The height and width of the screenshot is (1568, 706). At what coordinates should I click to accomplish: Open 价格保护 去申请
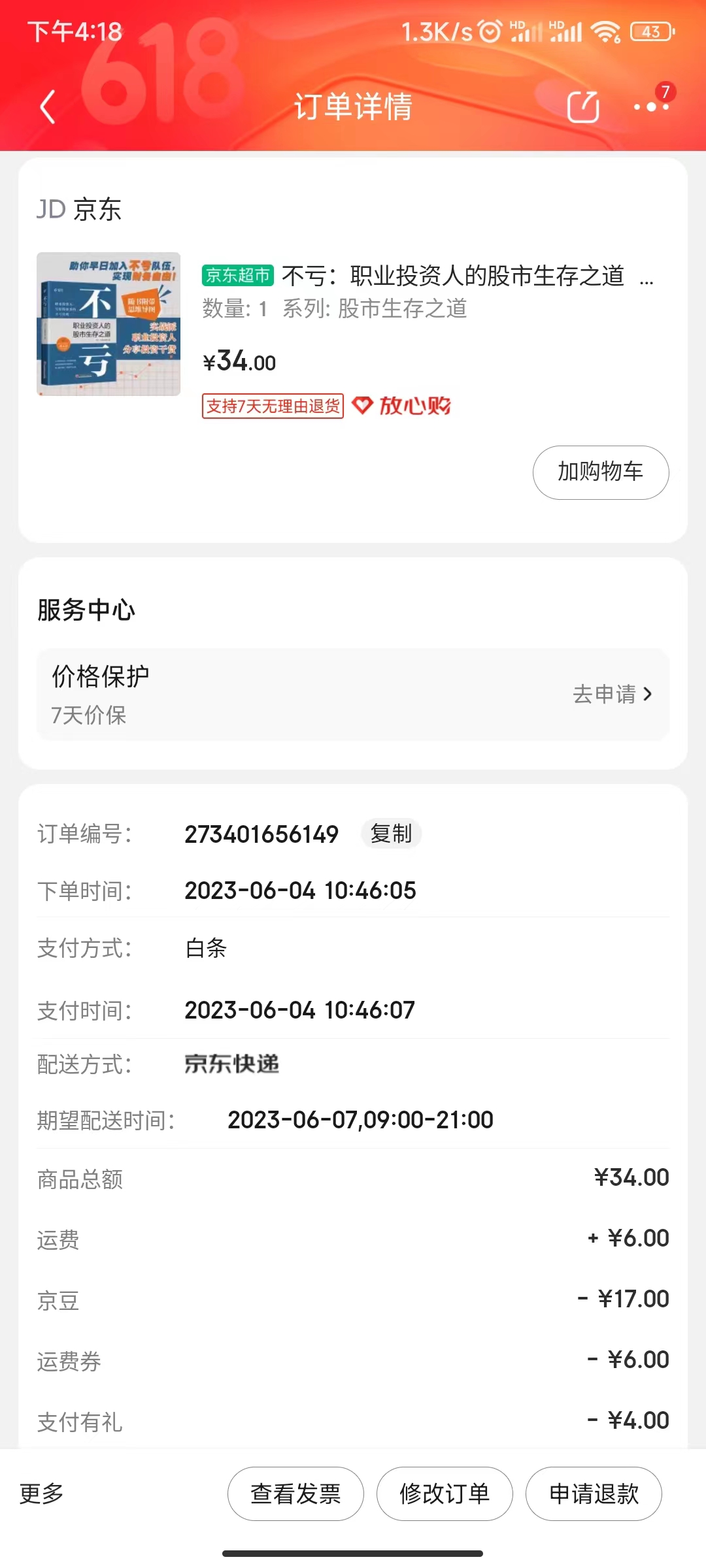tap(612, 694)
